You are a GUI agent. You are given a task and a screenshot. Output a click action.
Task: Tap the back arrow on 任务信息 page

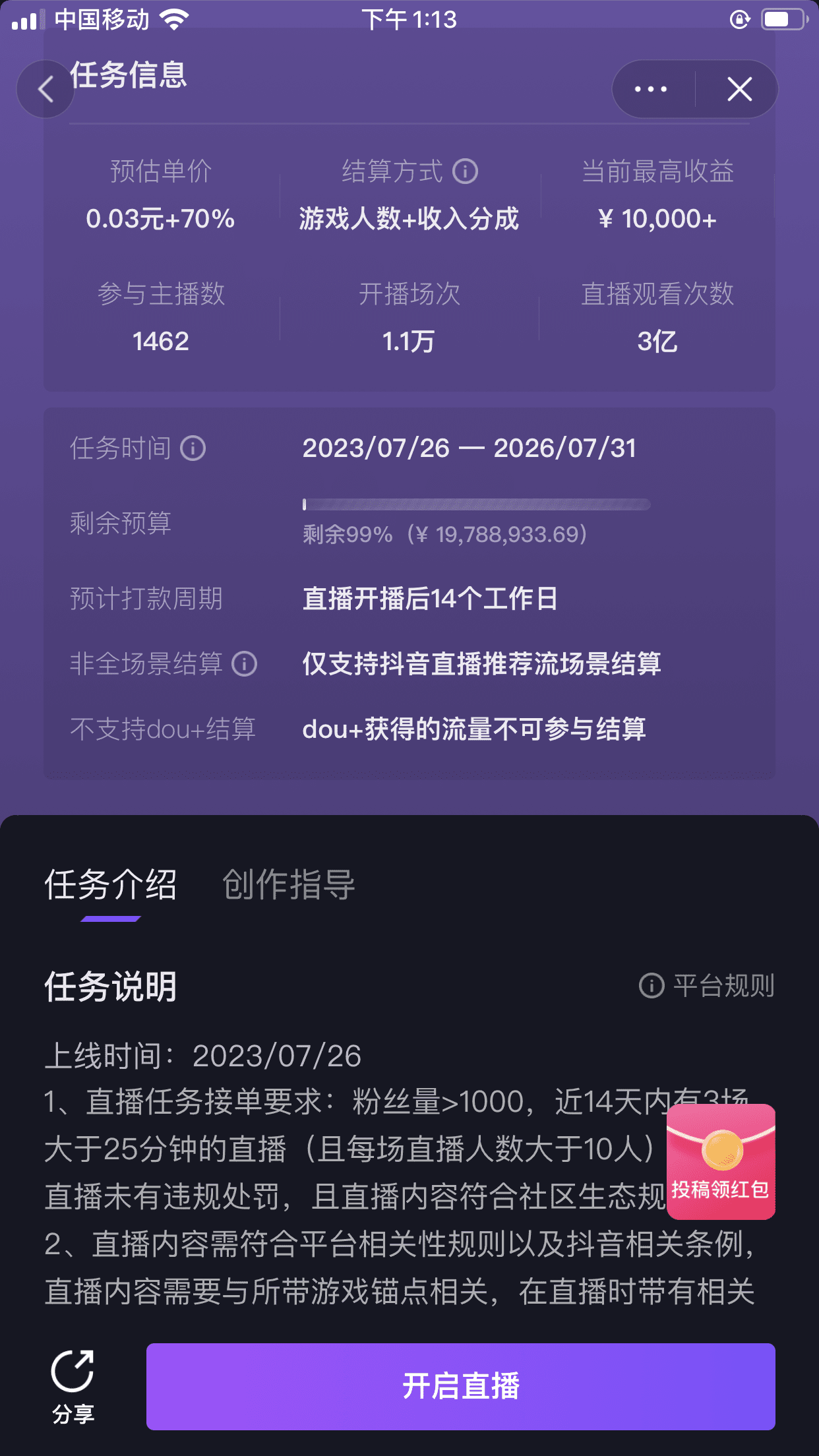(x=45, y=89)
